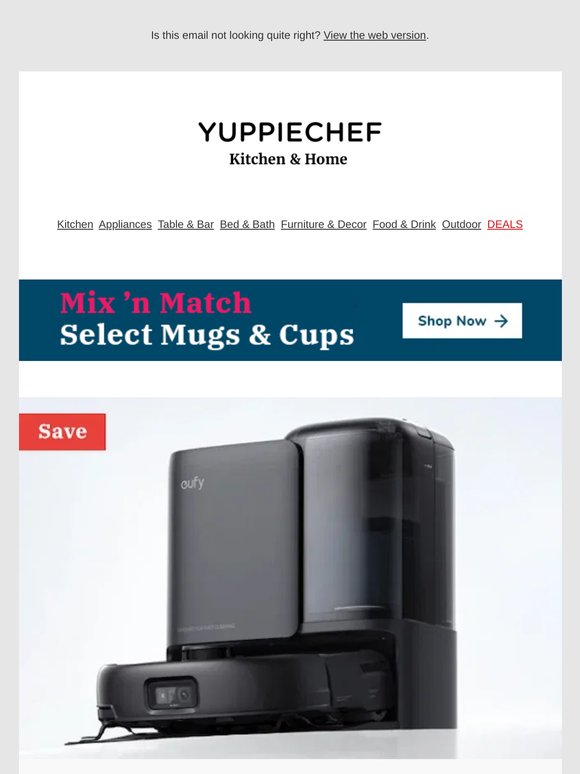580x774 pixels.
Task: Visit the Food & Drink category
Action: pyautogui.click(x=404, y=225)
